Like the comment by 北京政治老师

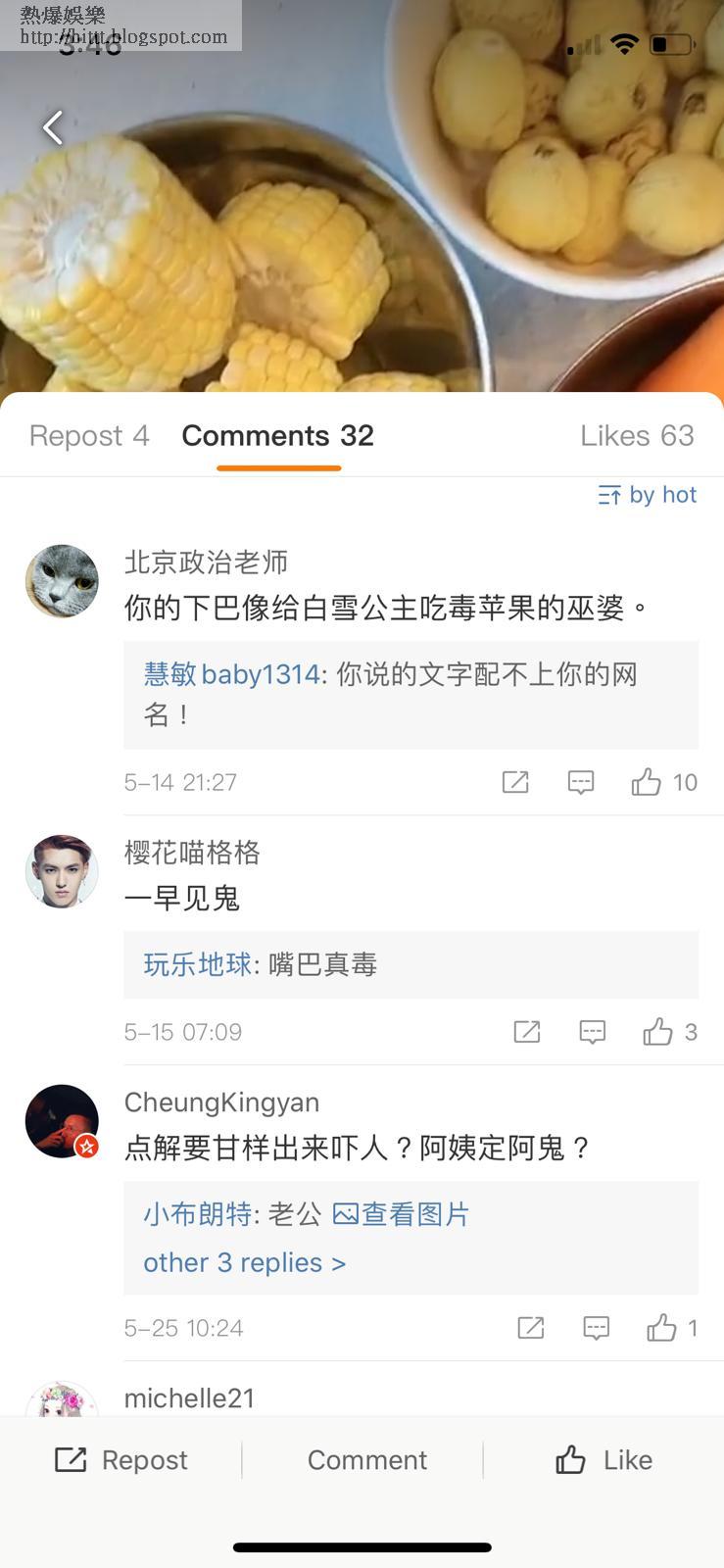[664, 782]
